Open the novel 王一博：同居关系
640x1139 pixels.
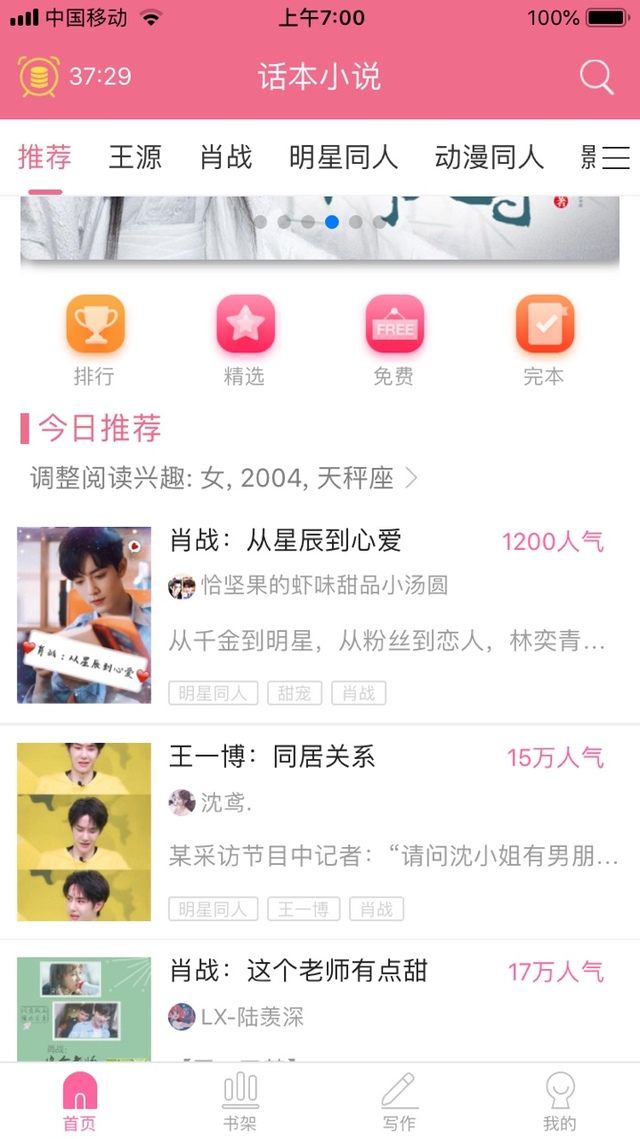point(320,832)
